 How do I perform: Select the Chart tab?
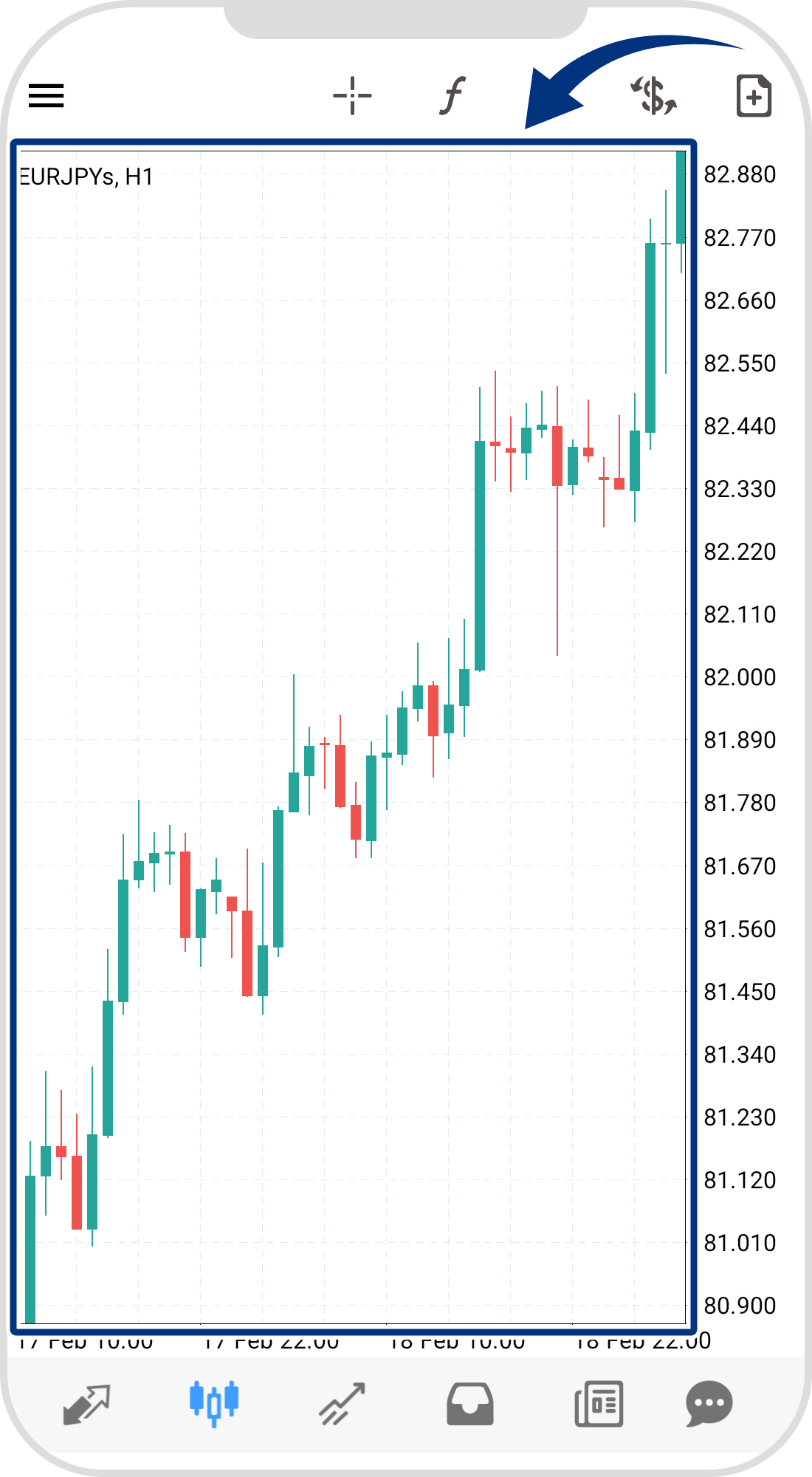pyautogui.click(x=214, y=1402)
